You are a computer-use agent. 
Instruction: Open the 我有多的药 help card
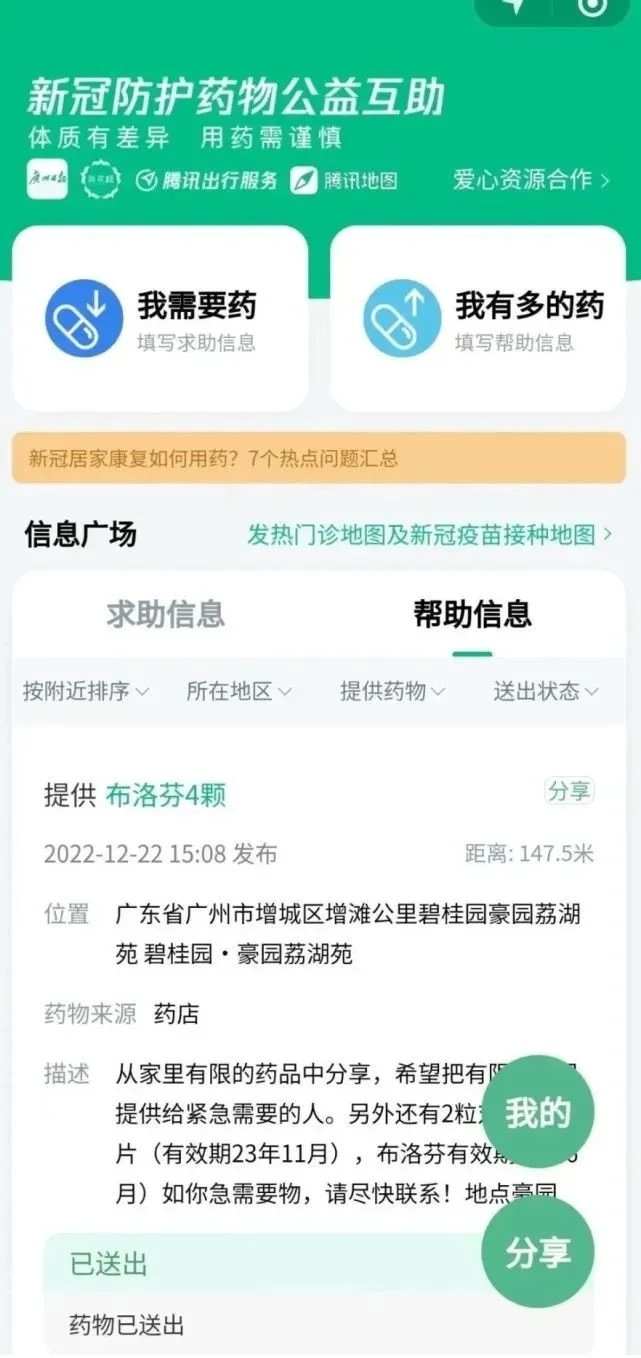coord(478,319)
